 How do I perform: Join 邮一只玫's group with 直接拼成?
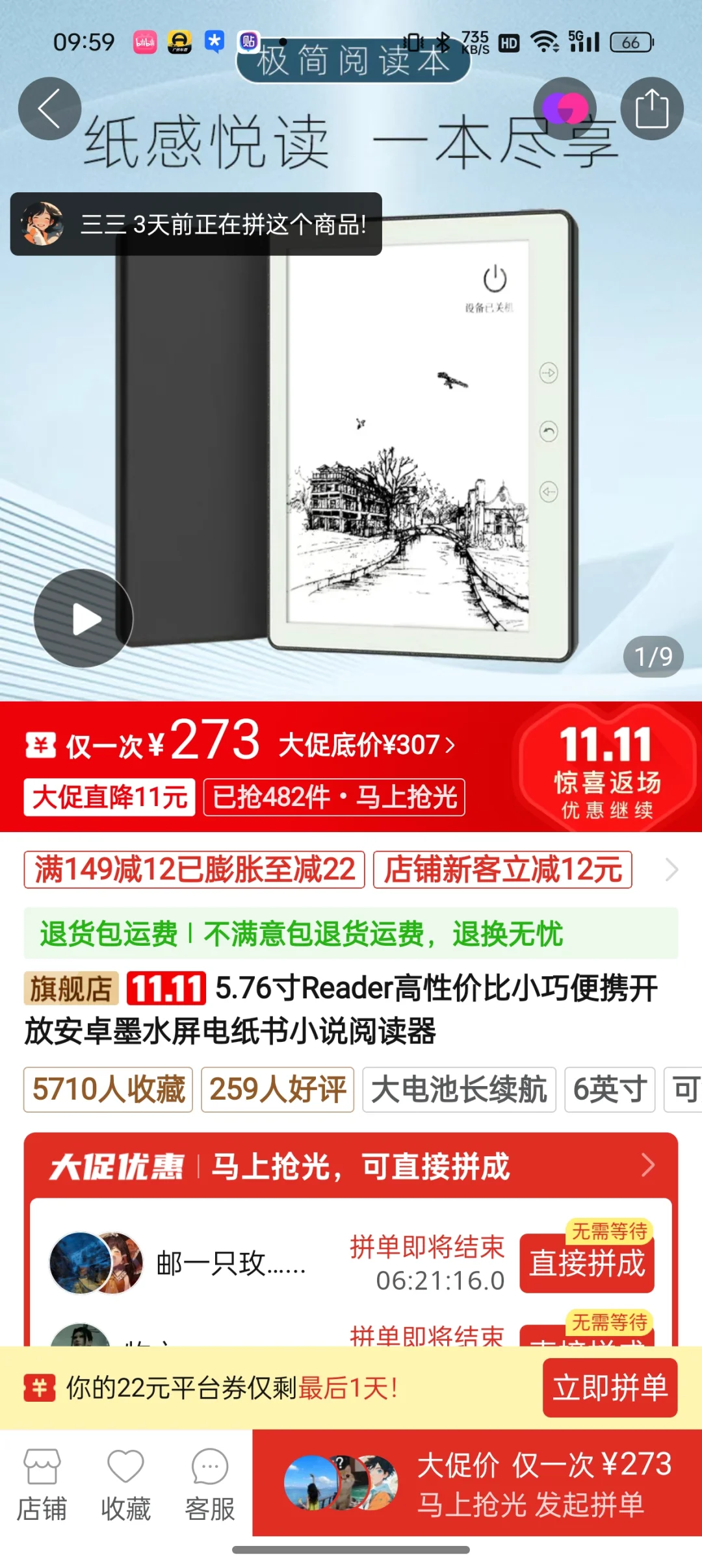click(x=587, y=1263)
